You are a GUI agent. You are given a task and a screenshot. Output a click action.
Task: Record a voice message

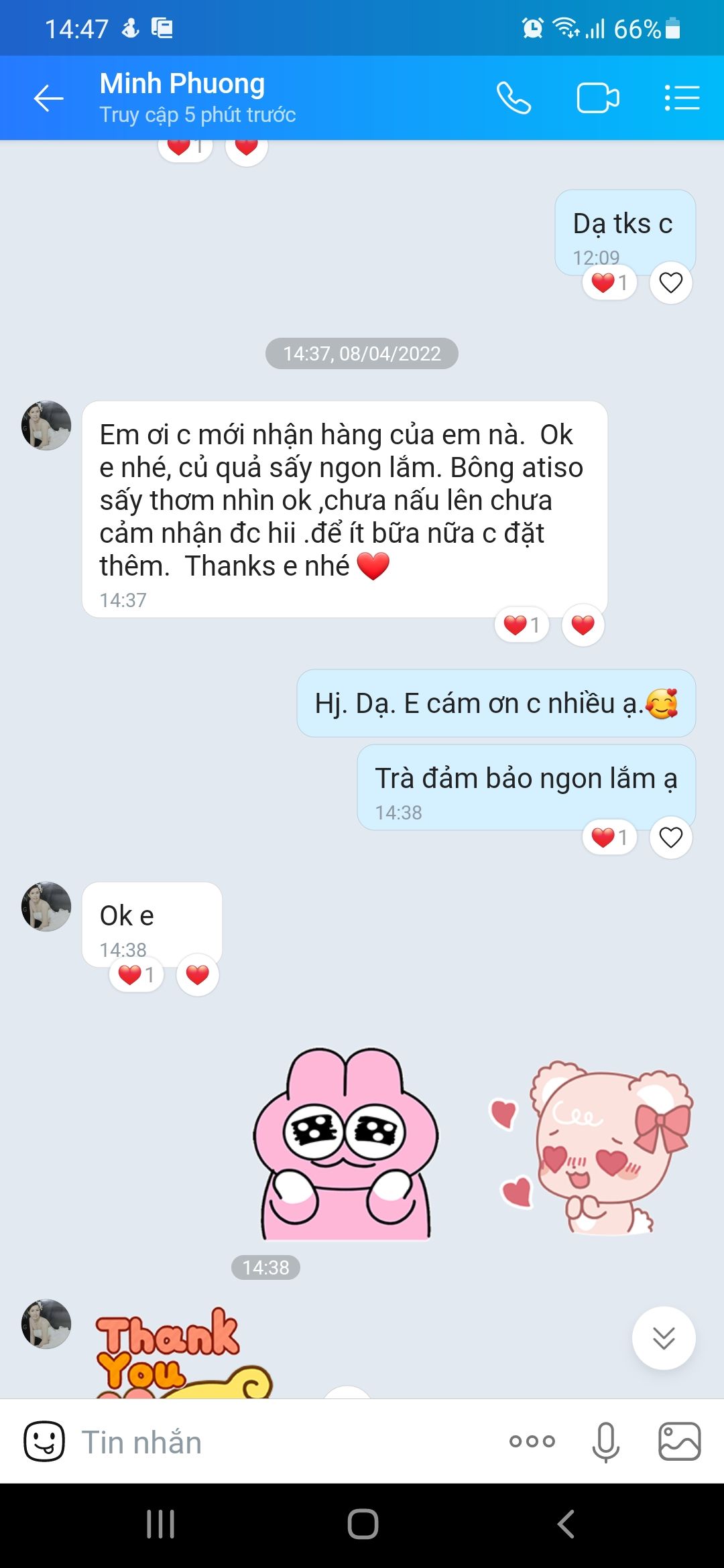605,1441
